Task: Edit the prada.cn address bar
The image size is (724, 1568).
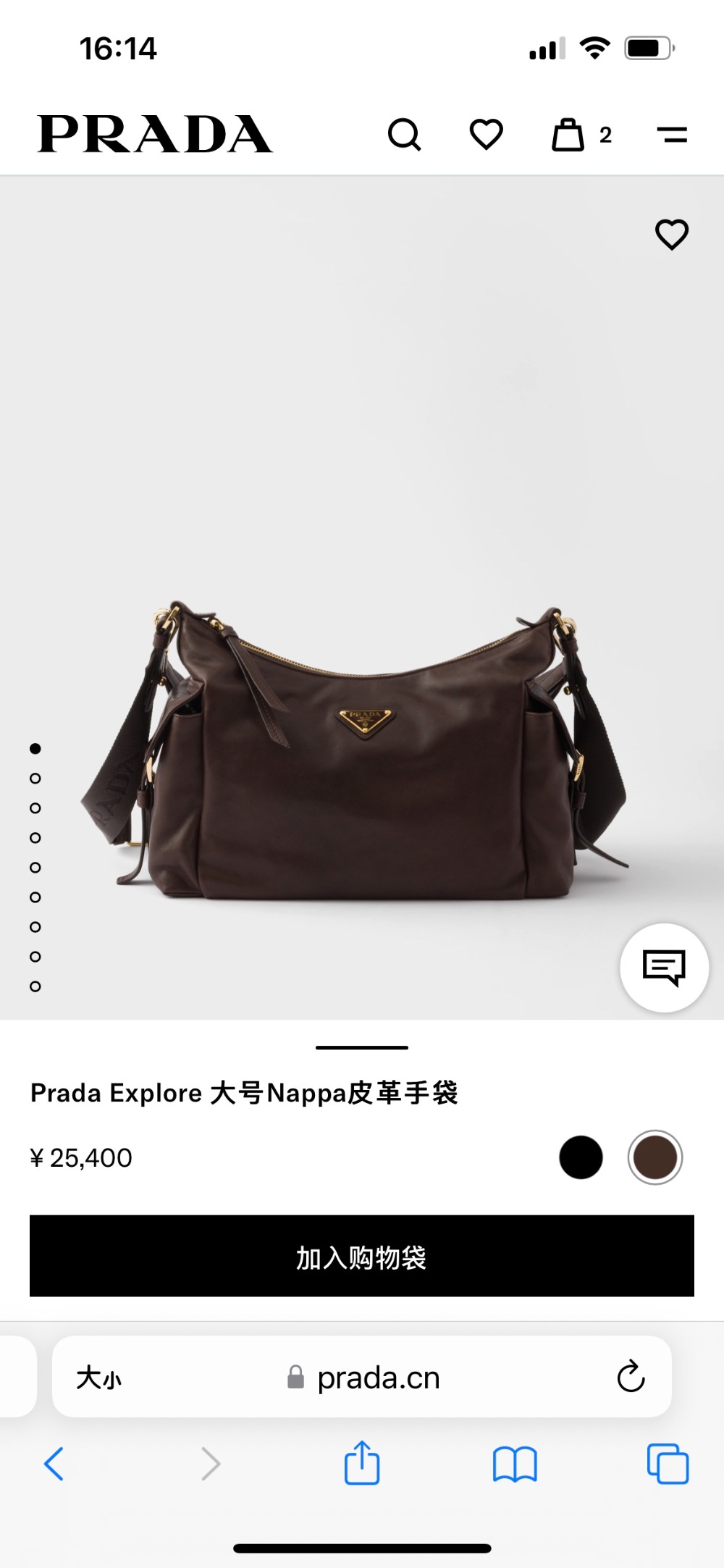Action: (x=376, y=1377)
